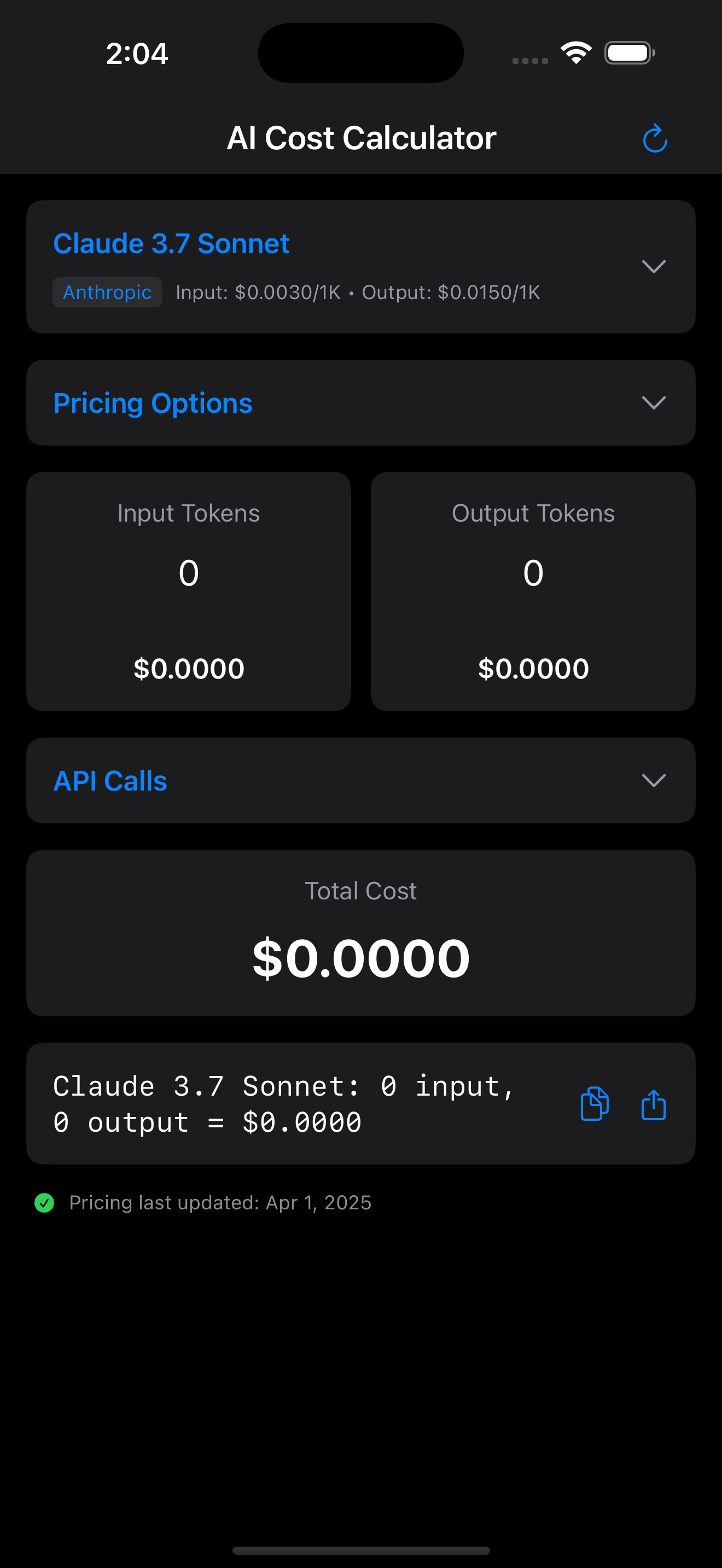Tap the Output Tokens value to edit it
Viewport: 722px width, 1568px height.
[x=533, y=572]
